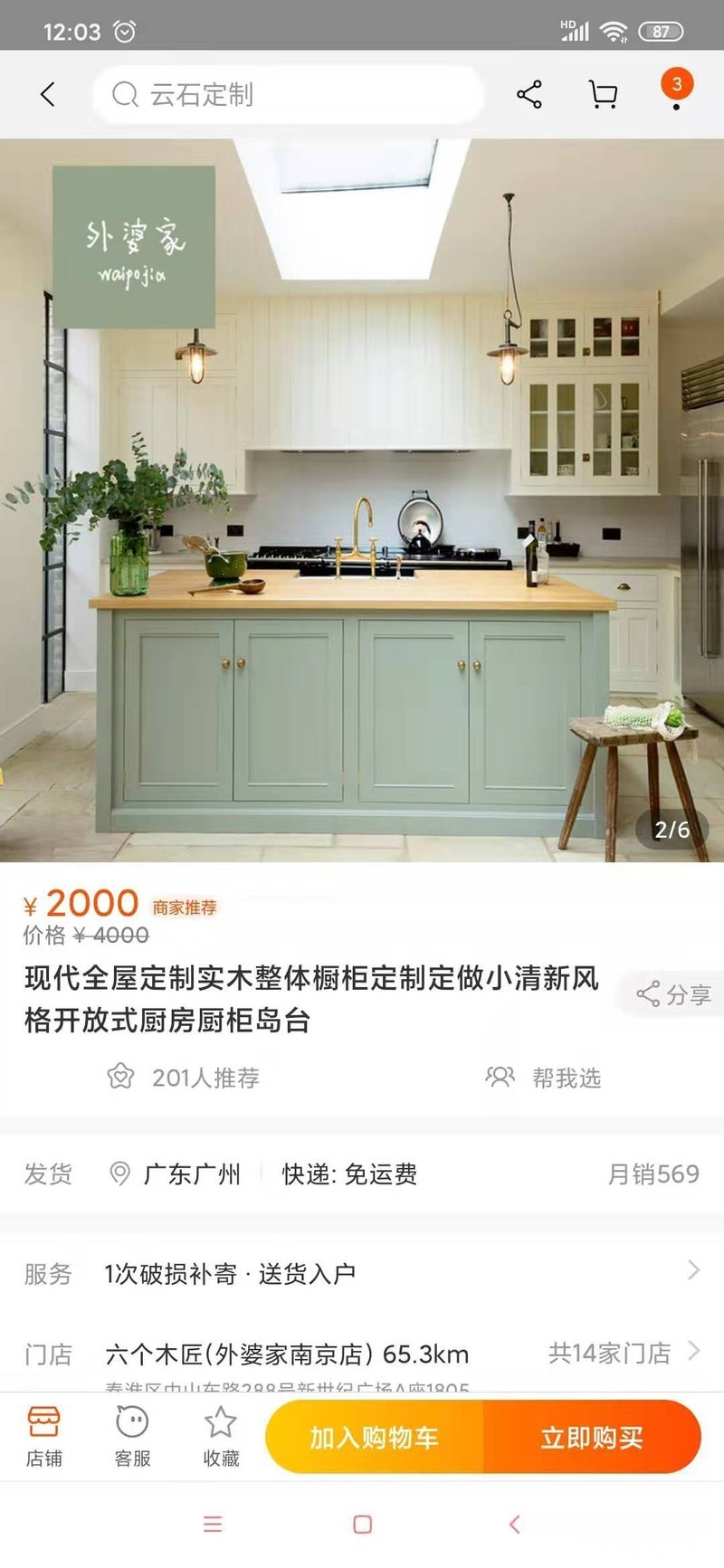
Task: Open the more menu with badge 3
Action: pyautogui.click(x=676, y=90)
